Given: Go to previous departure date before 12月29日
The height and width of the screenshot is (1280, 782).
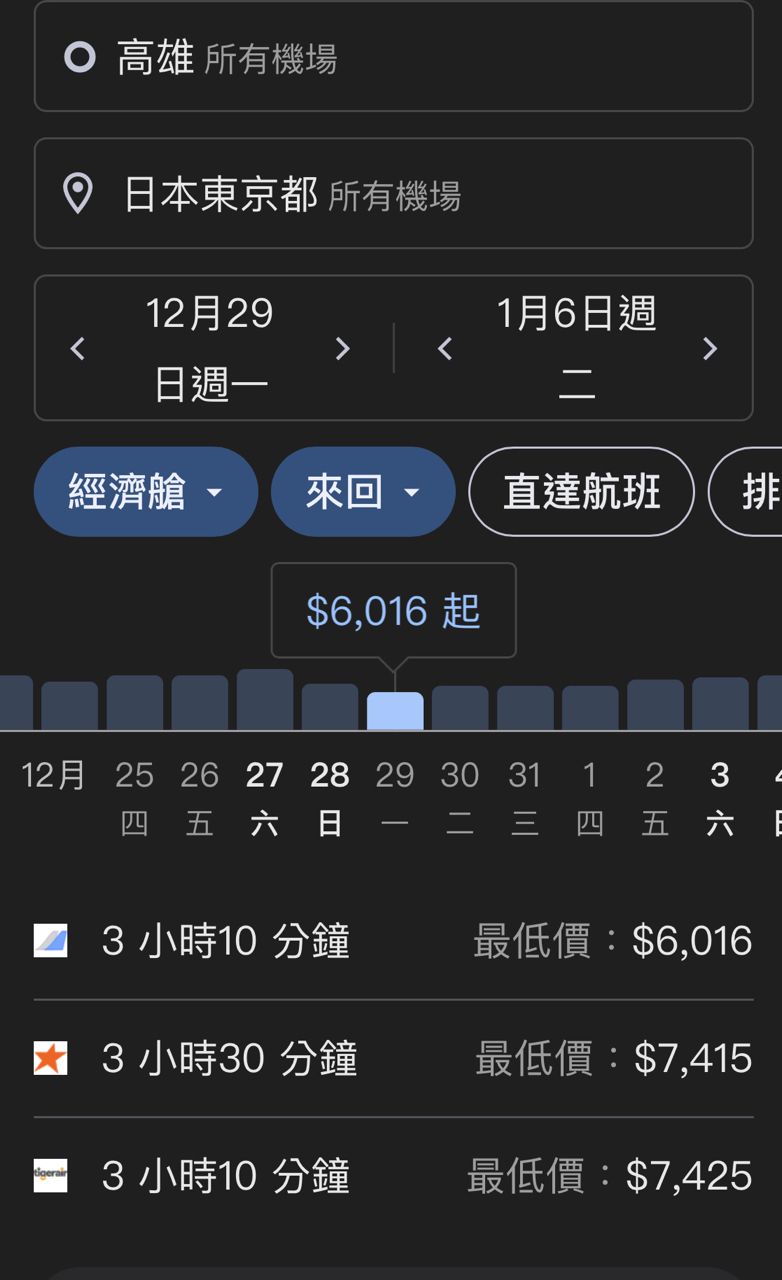Looking at the screenshot, I should tap(78, 348).
